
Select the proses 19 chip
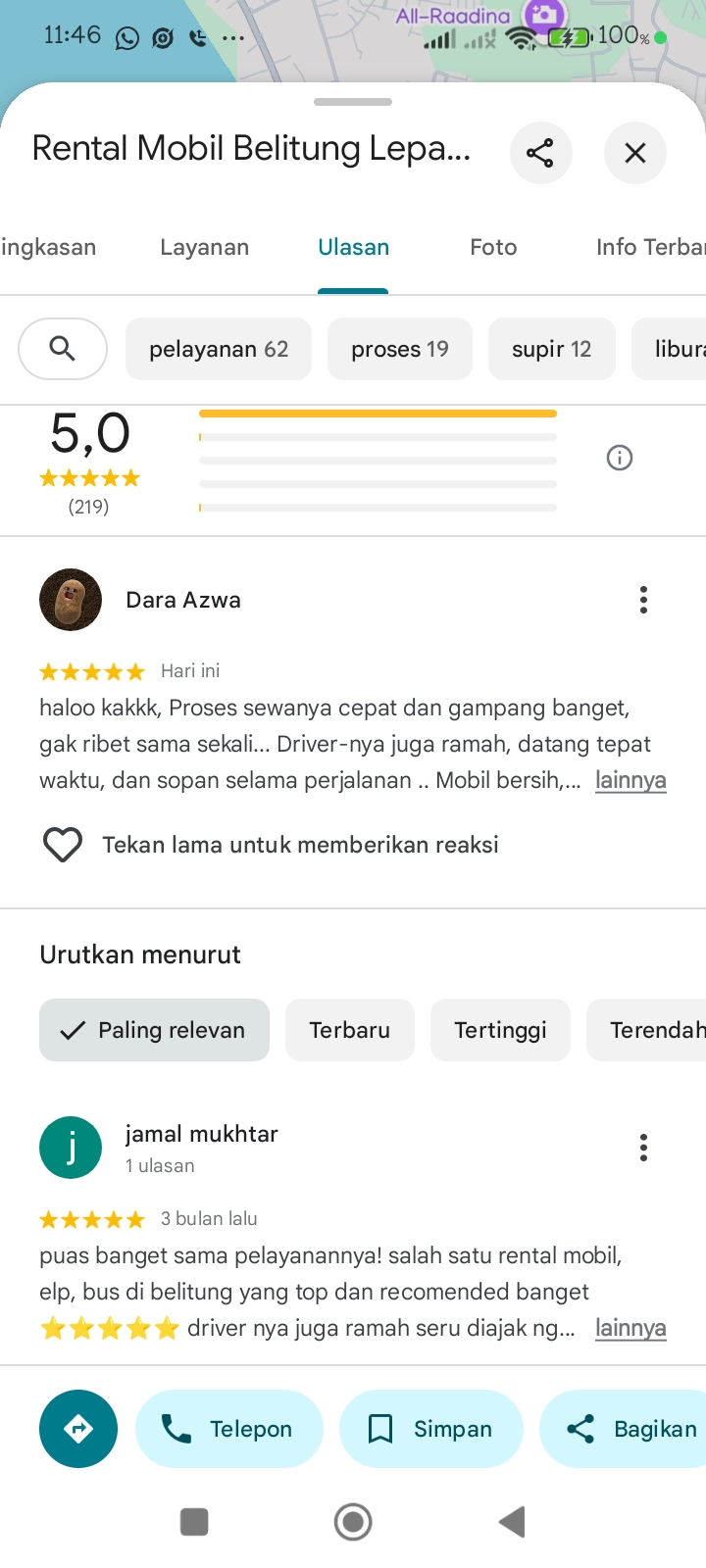point(400,349)
